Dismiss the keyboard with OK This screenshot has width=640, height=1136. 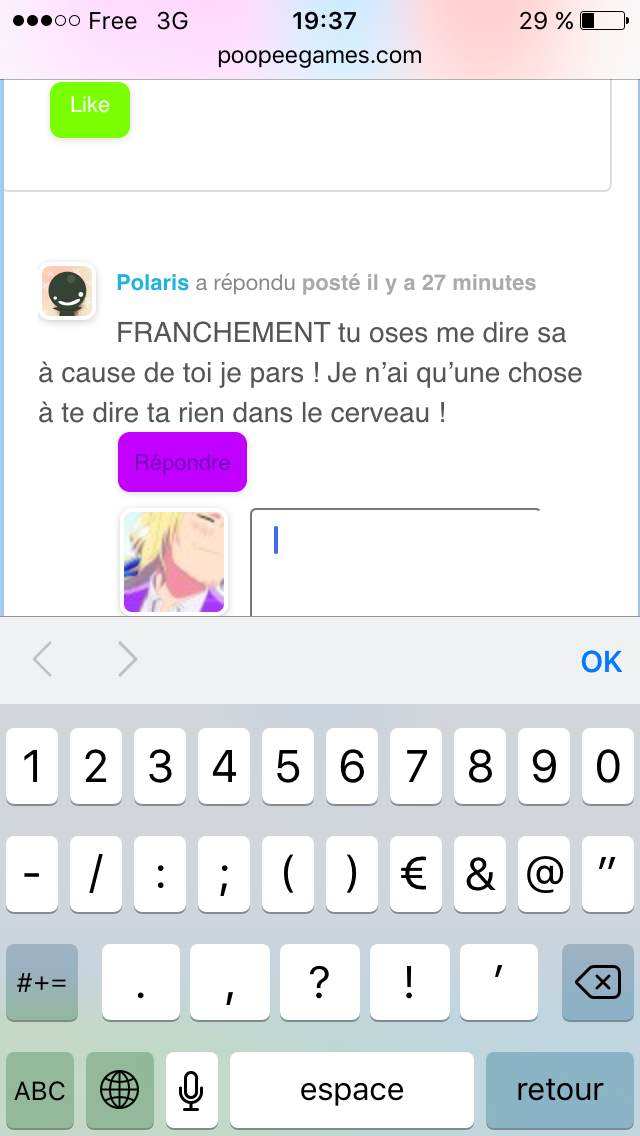pos(601,661)
